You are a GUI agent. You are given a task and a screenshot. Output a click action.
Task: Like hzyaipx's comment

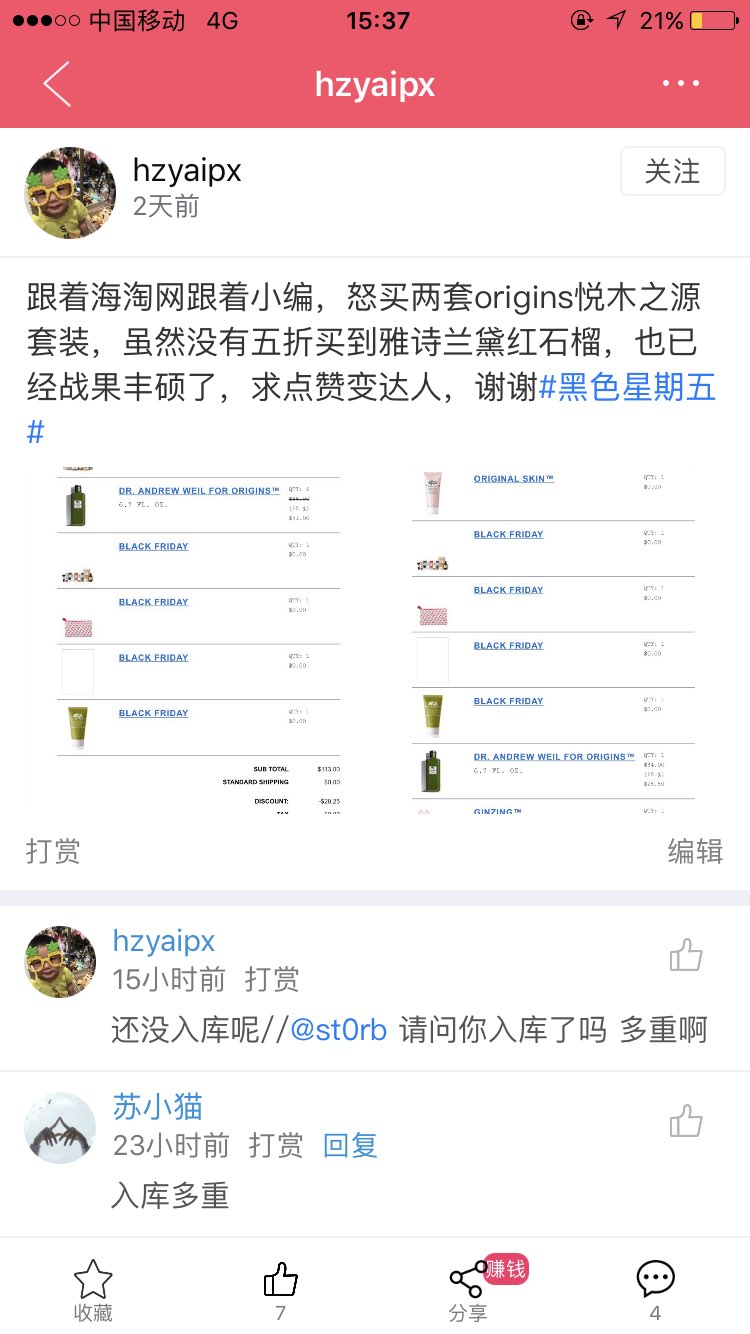click(686, 956)
